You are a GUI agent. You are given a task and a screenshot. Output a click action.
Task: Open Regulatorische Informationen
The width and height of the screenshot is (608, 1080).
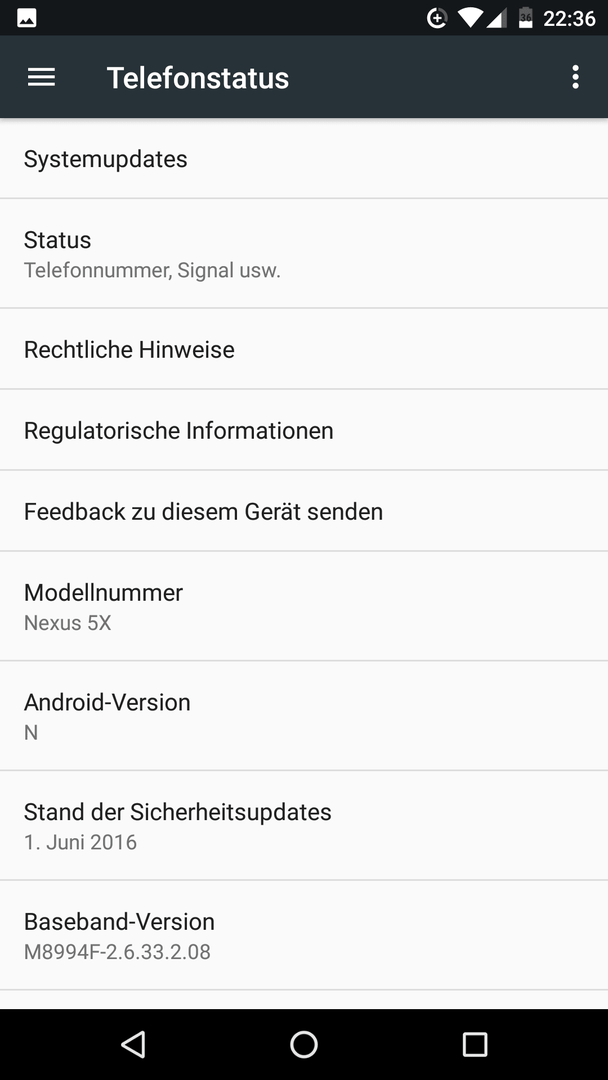[x=304, y=430]
